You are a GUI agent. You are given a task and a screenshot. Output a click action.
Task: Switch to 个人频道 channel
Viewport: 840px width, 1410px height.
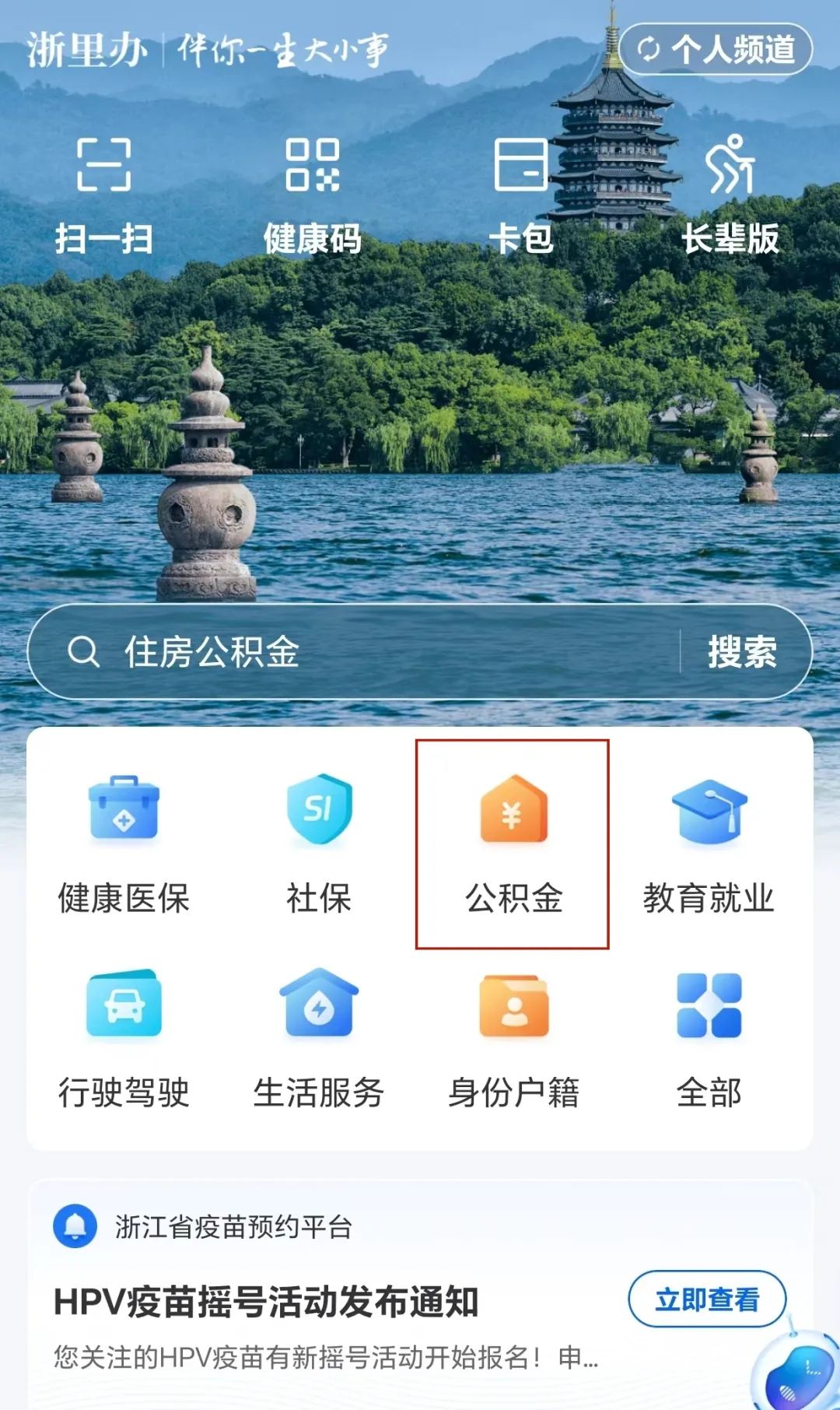(x=716, y=50)
